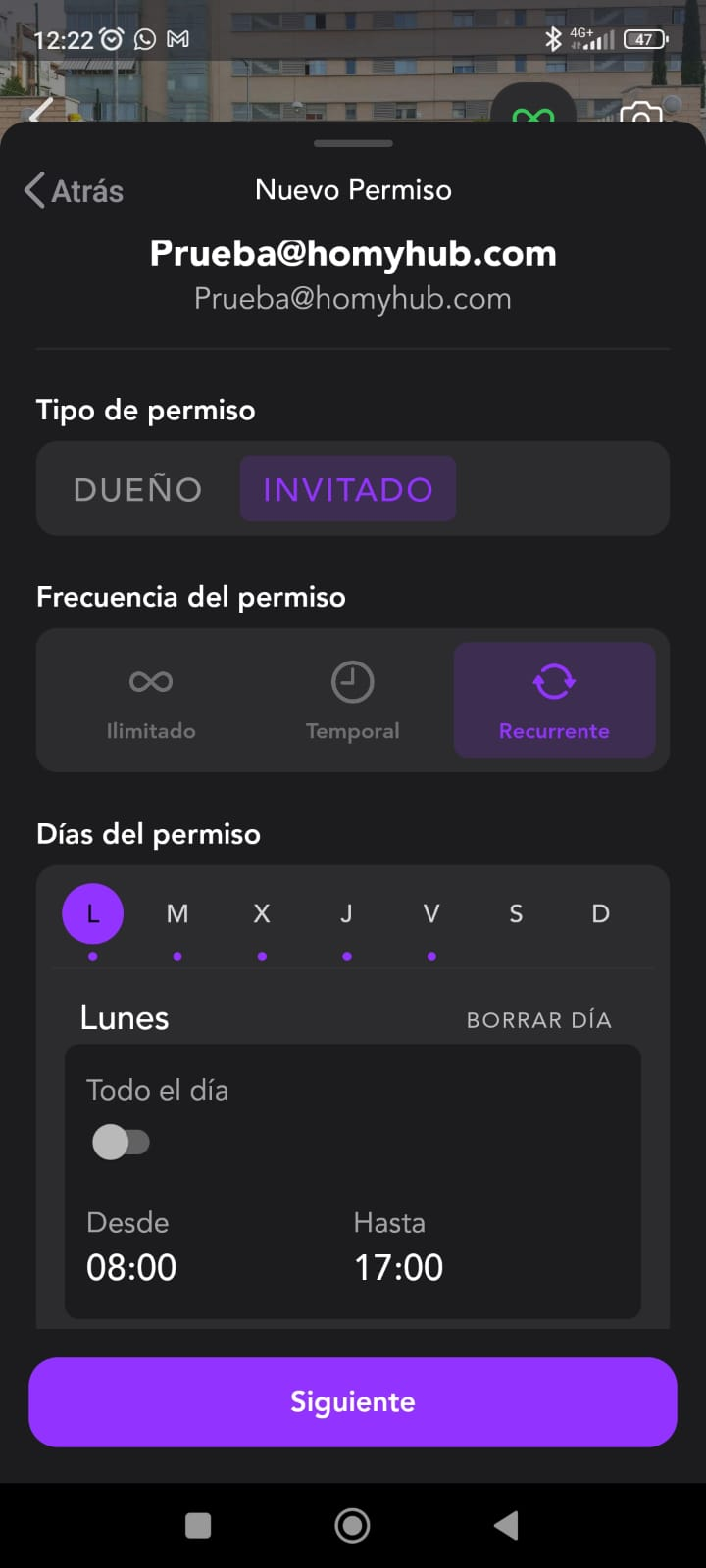Select day V (Viernes)

tap(431, 914)
